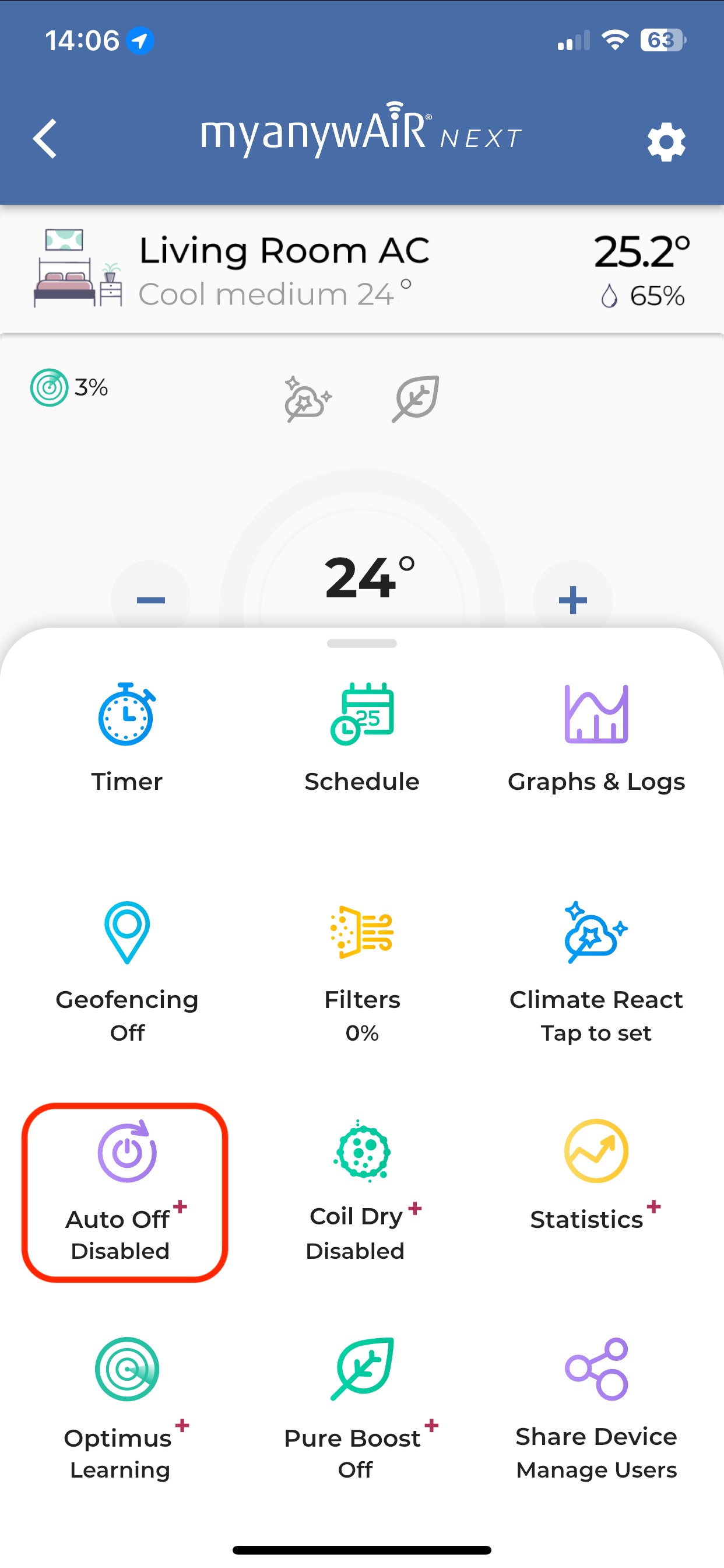Viewport: 724px width, 1568px height.
Task: View Graphs & Logs
Action: pos(596,738)
